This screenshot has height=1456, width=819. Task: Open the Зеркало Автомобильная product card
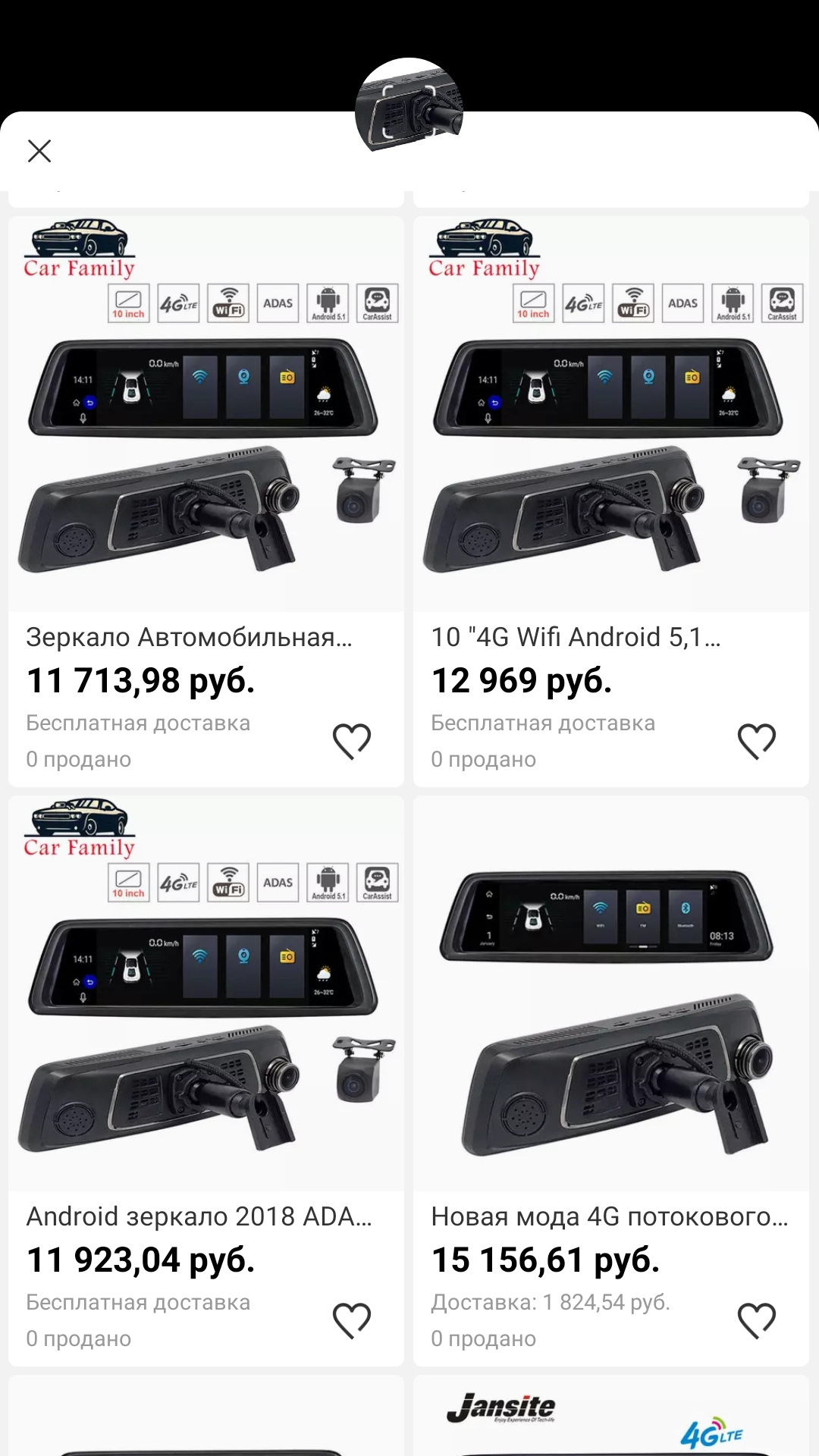tap(206, 502)
